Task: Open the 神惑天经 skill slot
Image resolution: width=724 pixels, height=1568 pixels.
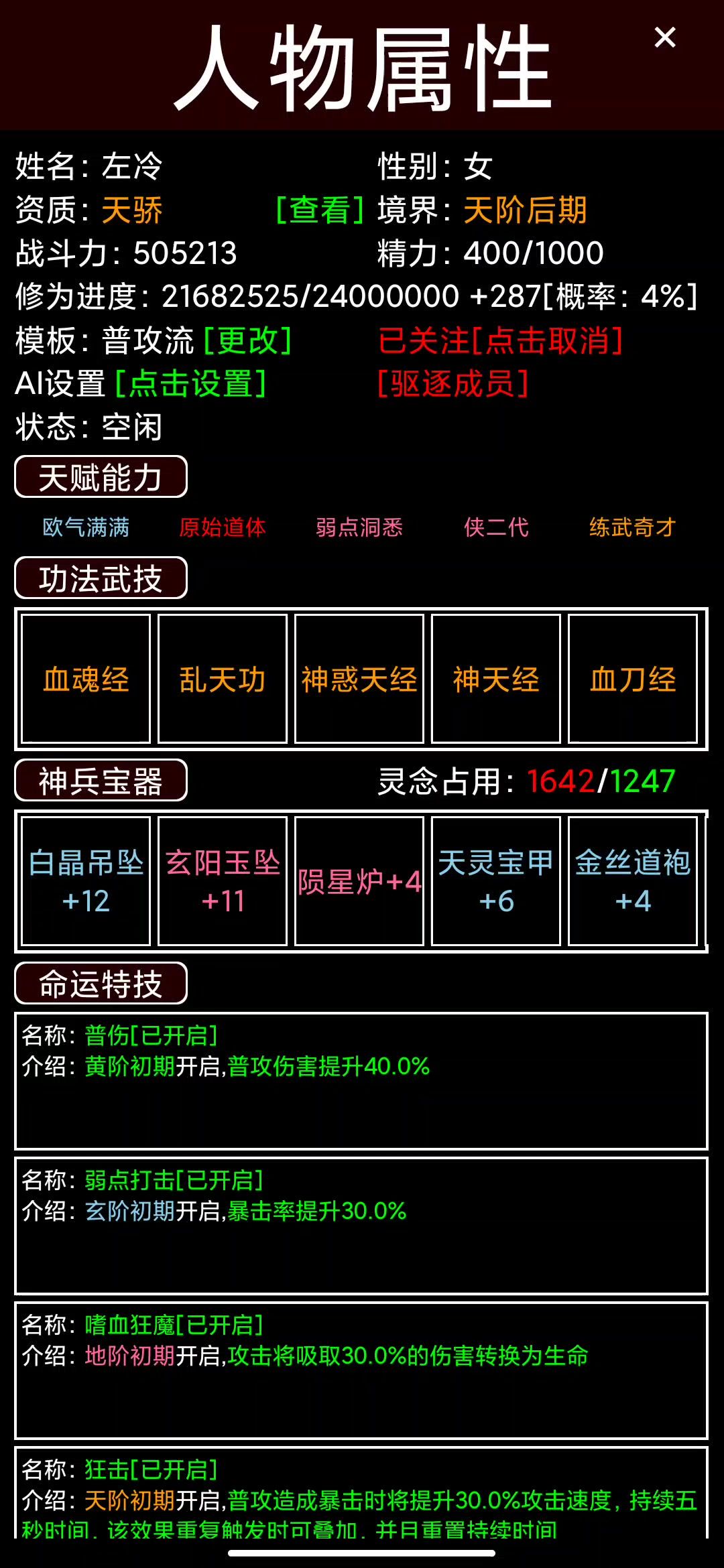Action: pyautogui.click(x=359, y=679)
